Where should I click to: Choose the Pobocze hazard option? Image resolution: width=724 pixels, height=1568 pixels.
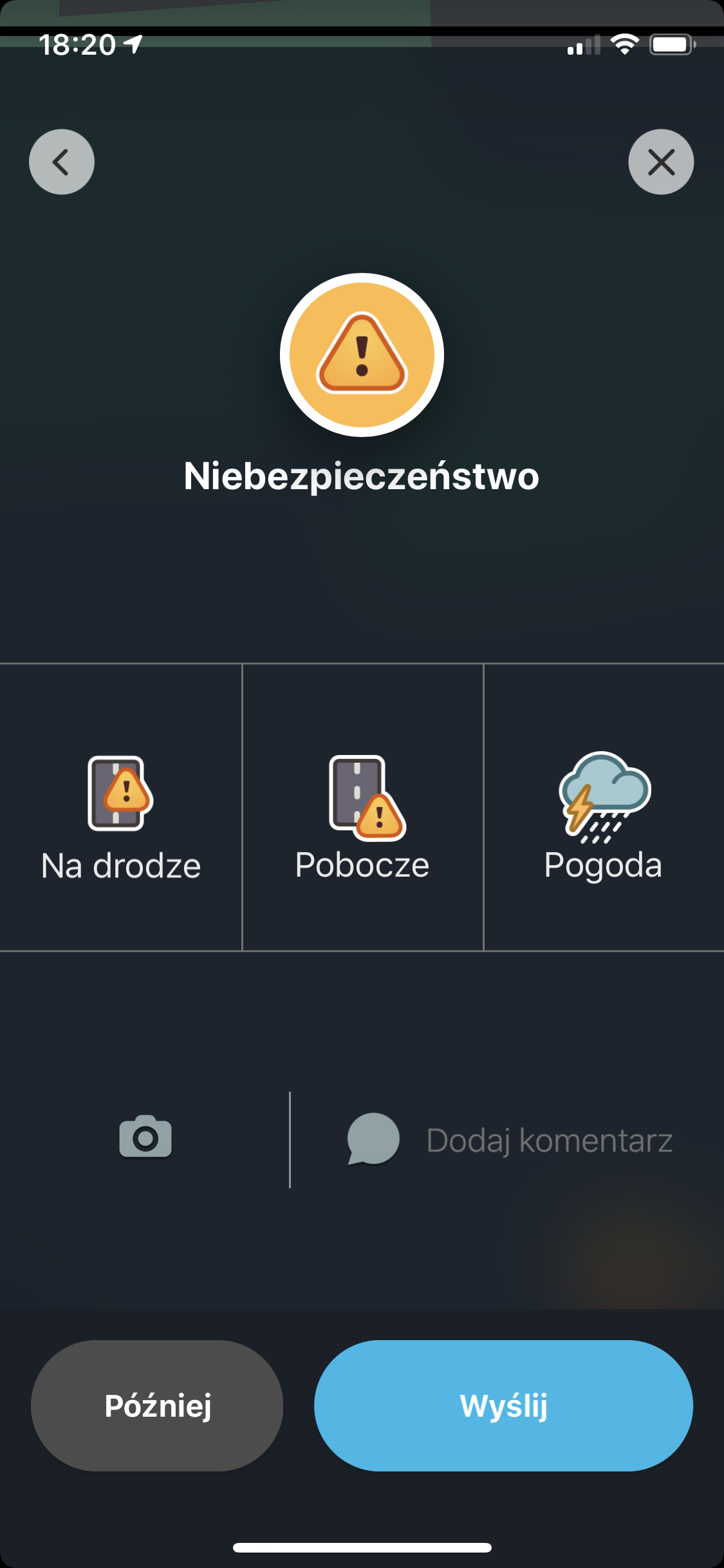362,807
